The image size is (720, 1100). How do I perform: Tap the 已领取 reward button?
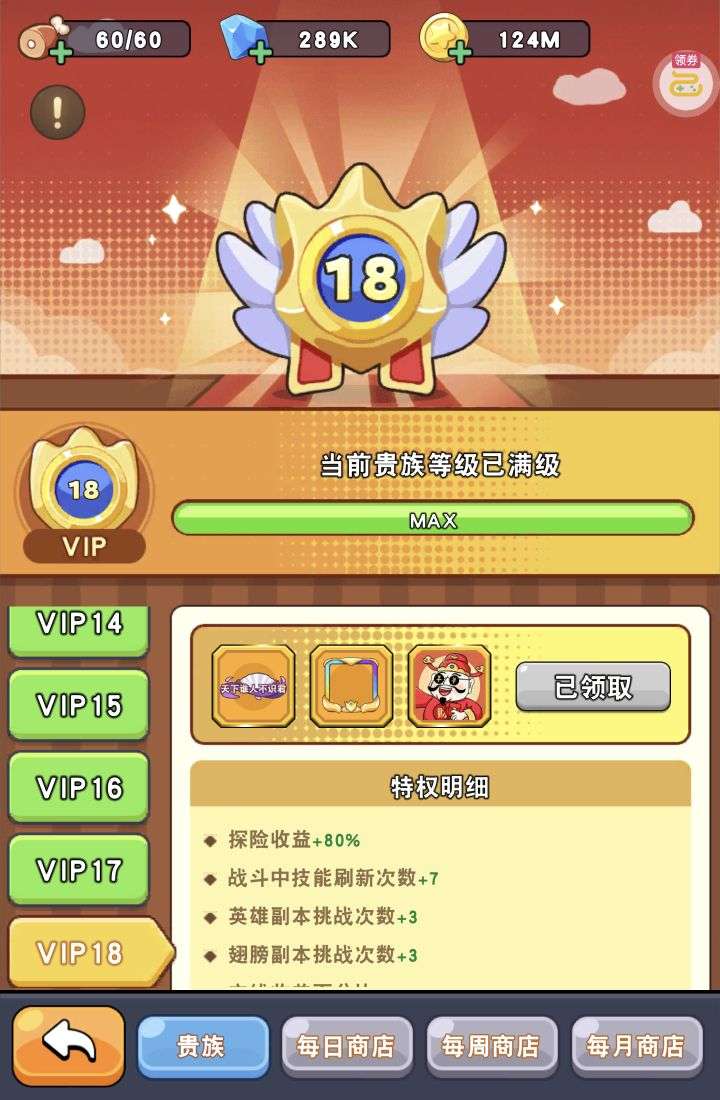(593, 687)
